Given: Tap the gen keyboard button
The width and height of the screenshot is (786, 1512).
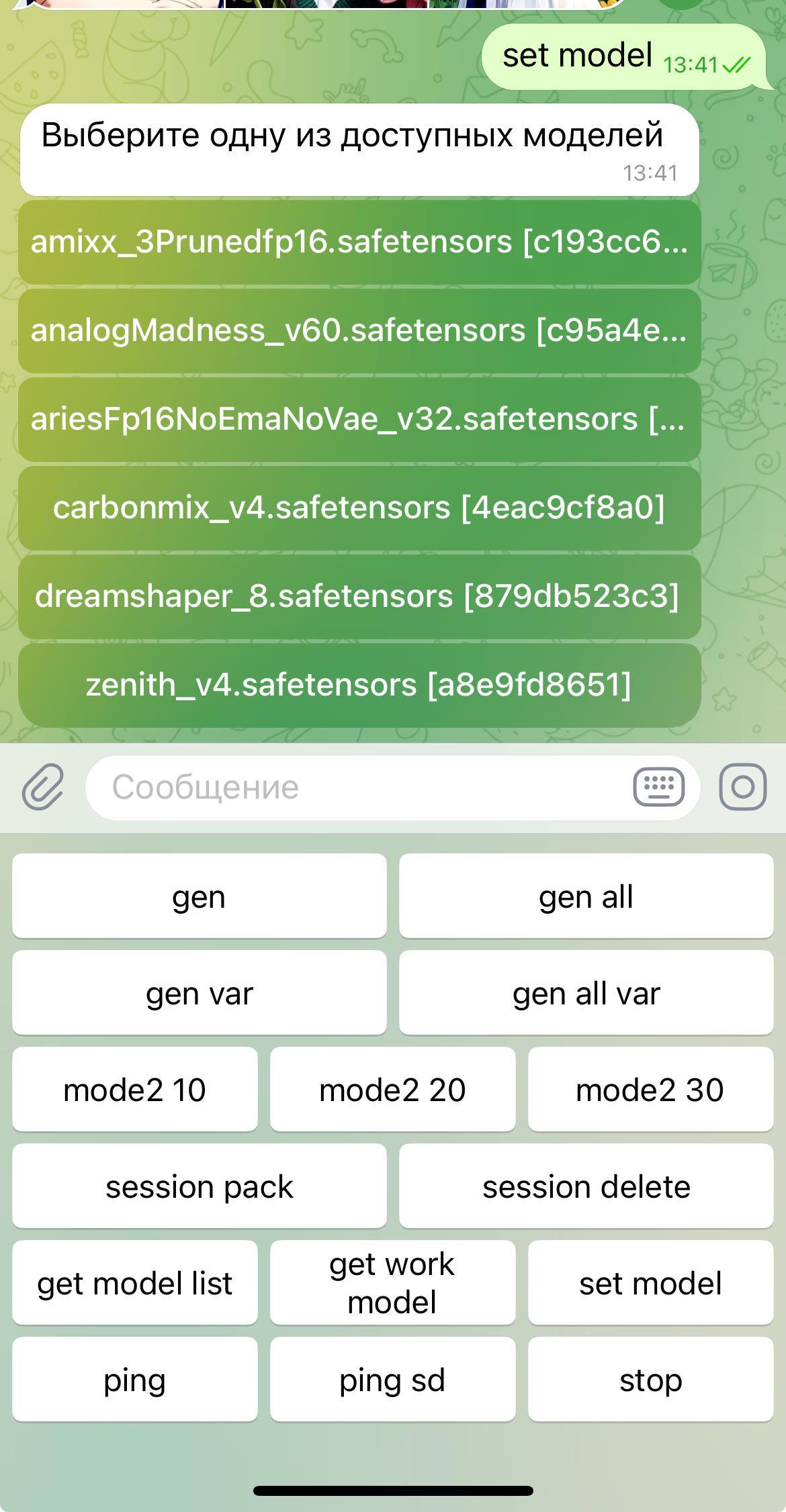Looking at the screenshot, I should (x=199, y=896).
